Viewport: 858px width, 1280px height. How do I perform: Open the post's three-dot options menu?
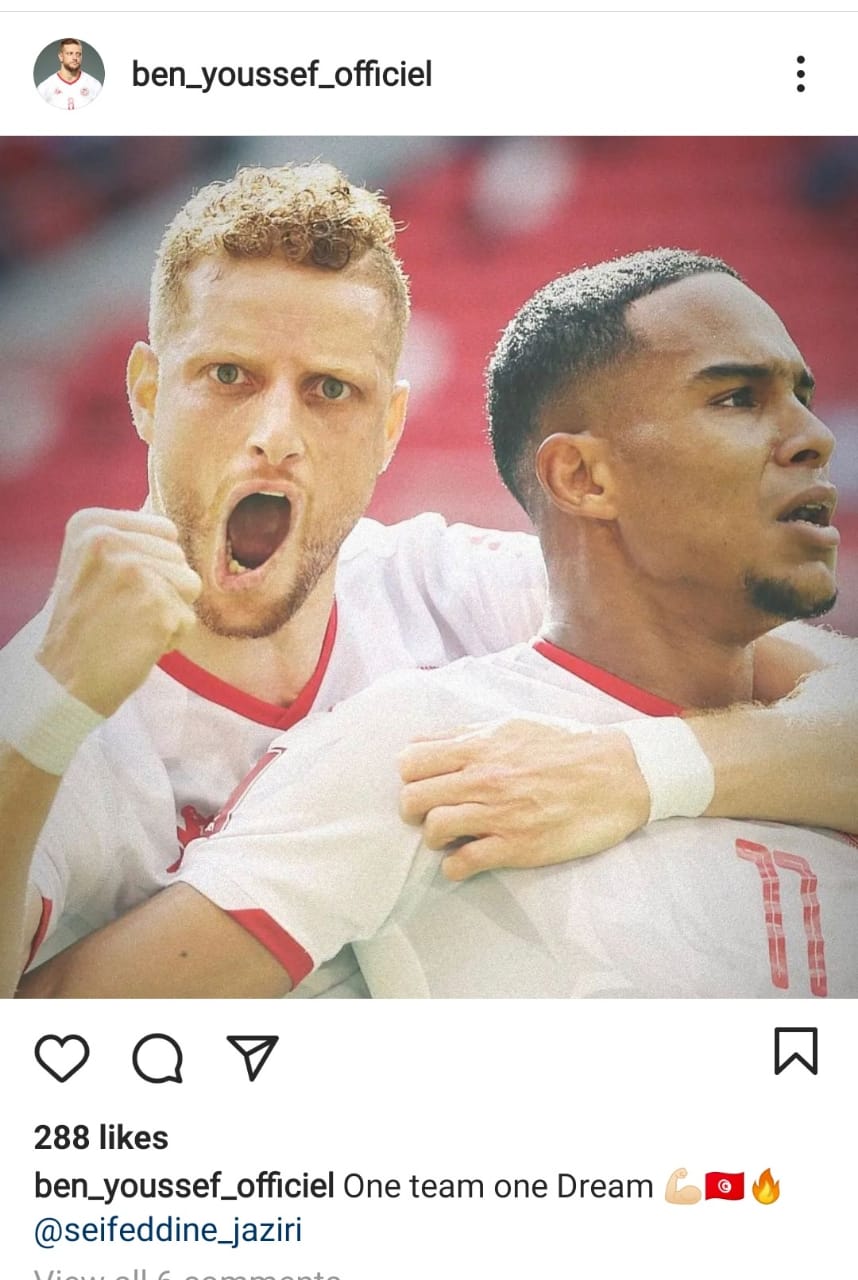click(800, 74)
